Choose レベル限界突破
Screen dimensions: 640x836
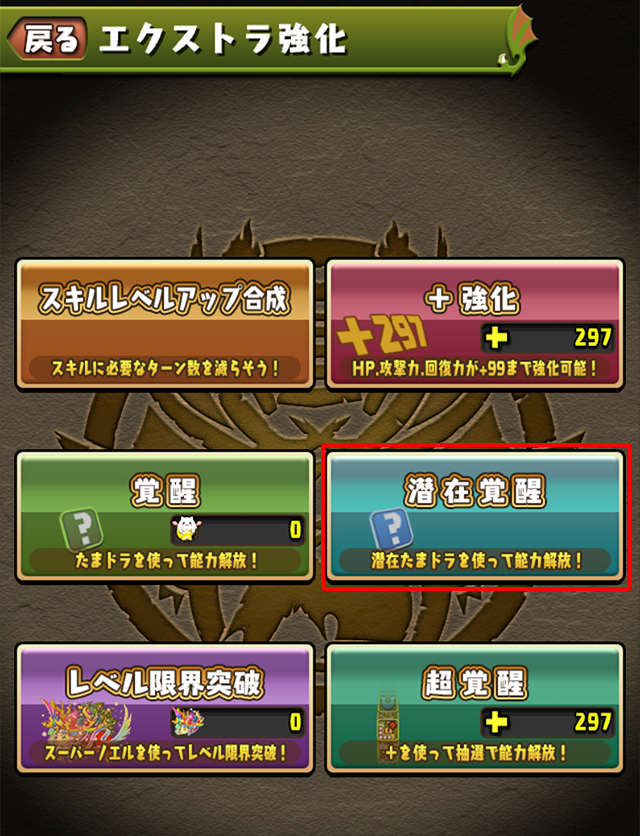(164, 708)
